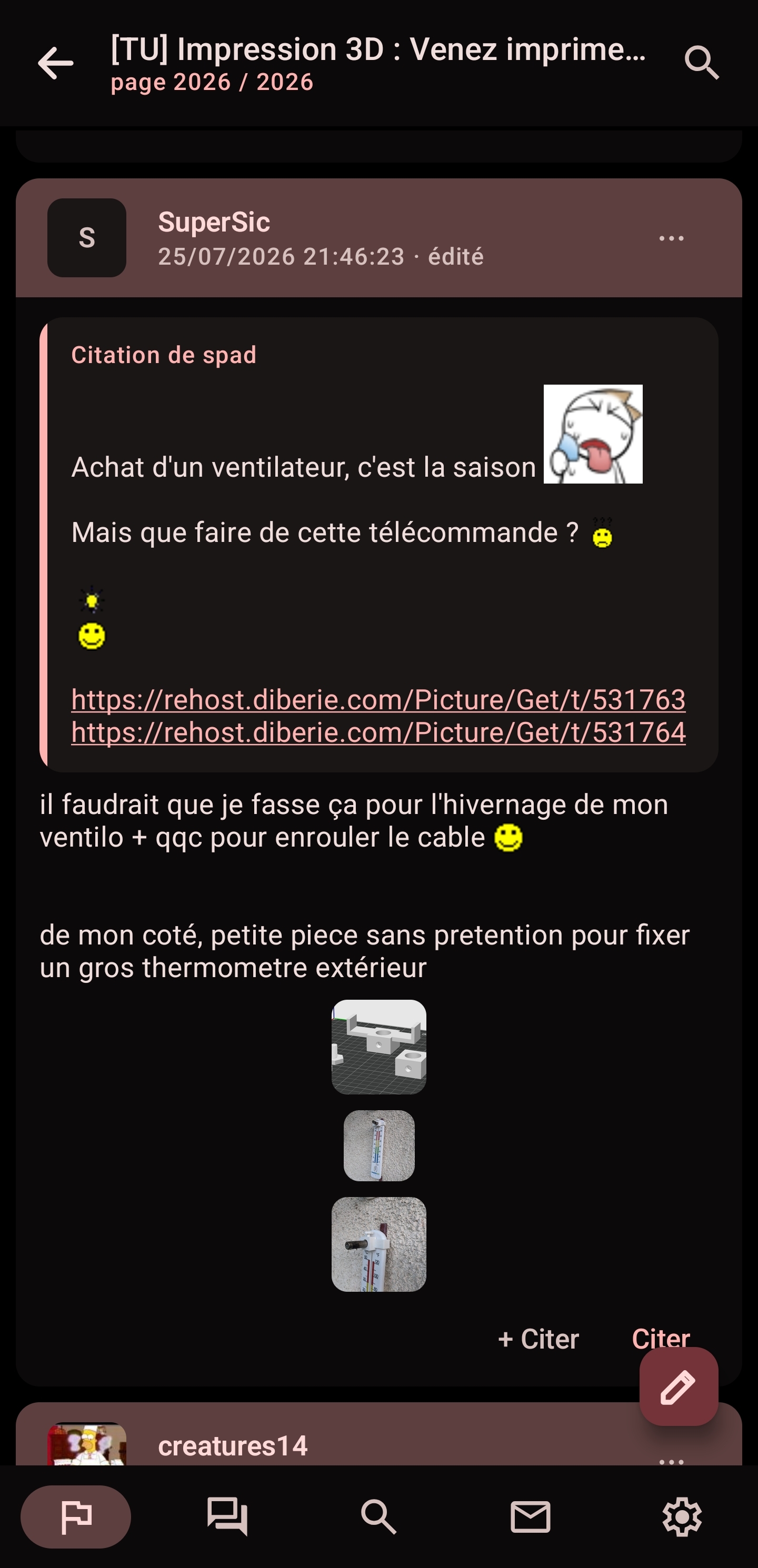View the 3D model preview thumbnail
Screen dimensions: 758x1568
pyautogui.click(x=378, y=1047)
